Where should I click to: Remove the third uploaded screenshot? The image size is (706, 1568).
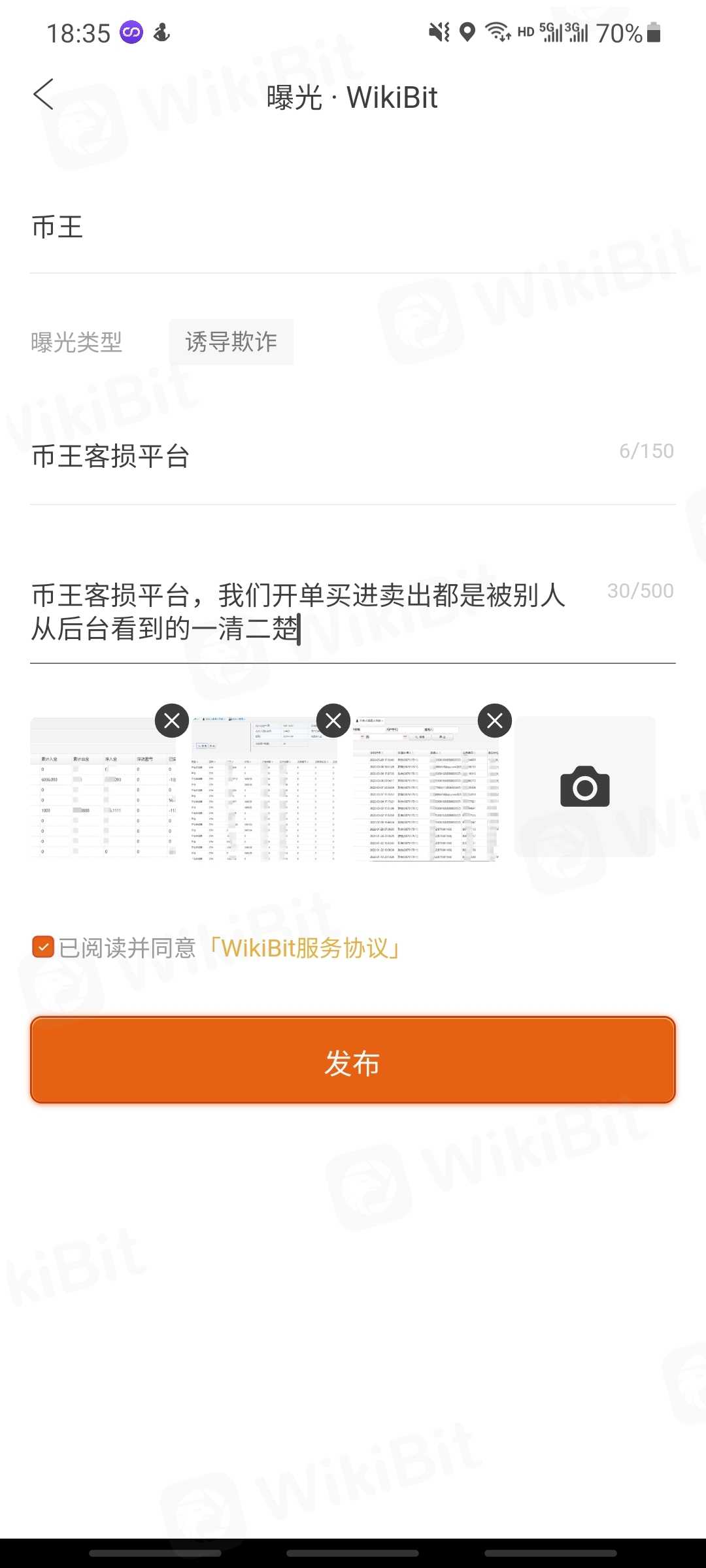tap(495, 721)
